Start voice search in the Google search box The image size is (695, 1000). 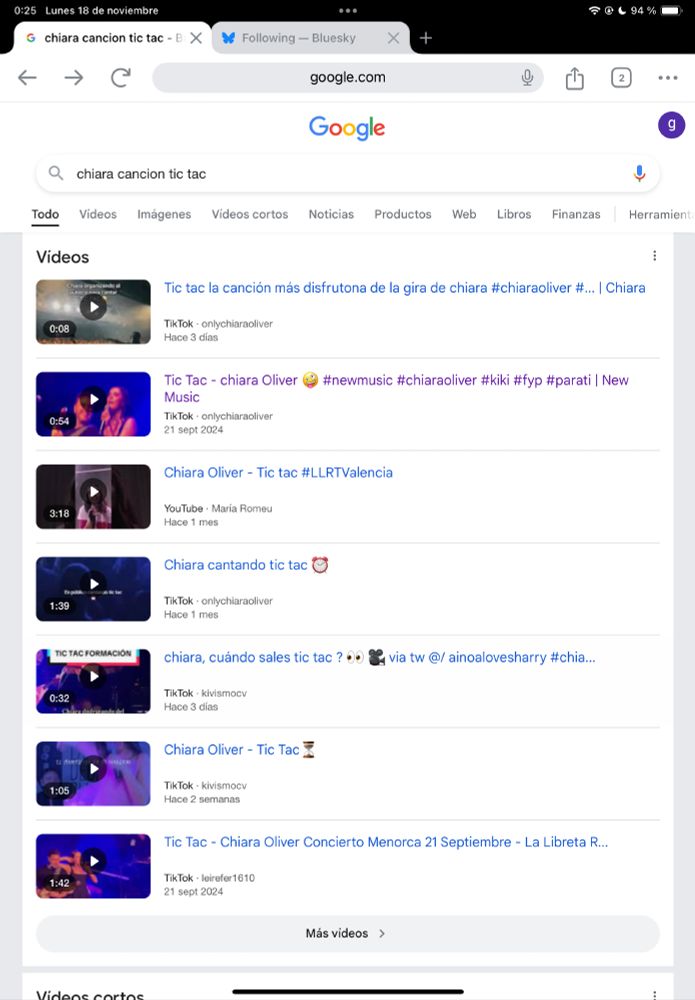[x=639, y=174]
